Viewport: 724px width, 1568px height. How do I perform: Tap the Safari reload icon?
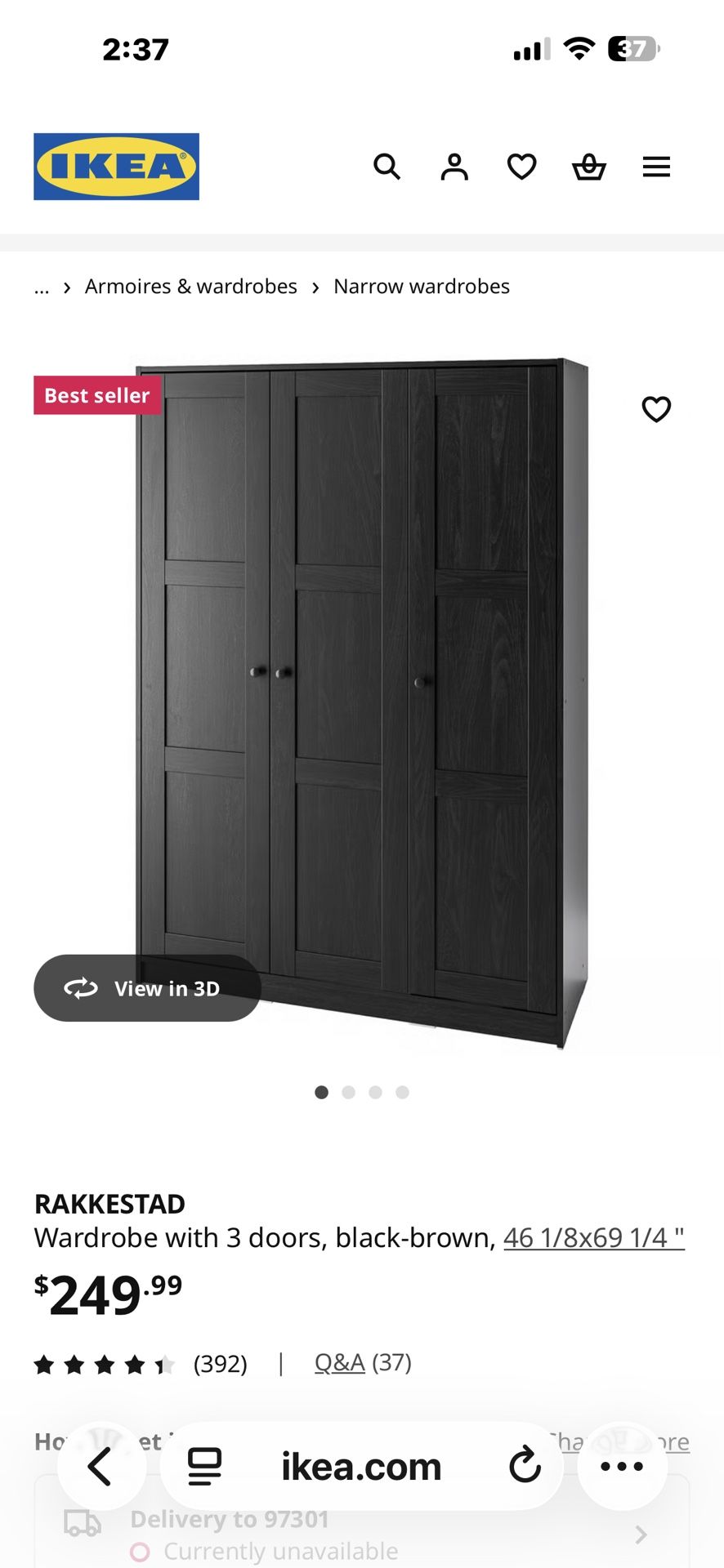coord(526,1466)
